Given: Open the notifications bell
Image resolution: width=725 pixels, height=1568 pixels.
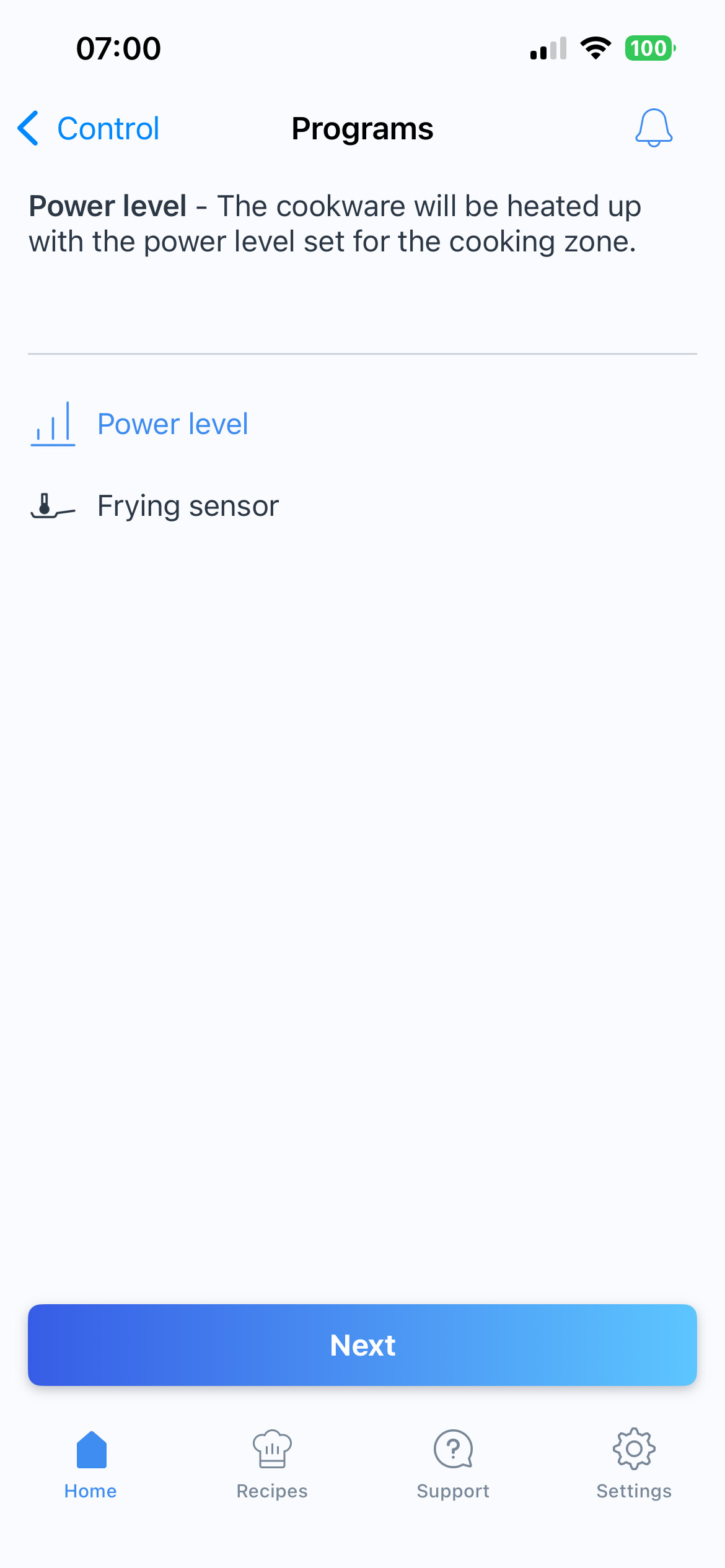Looking at the screenshot, I should pos(653,128).
